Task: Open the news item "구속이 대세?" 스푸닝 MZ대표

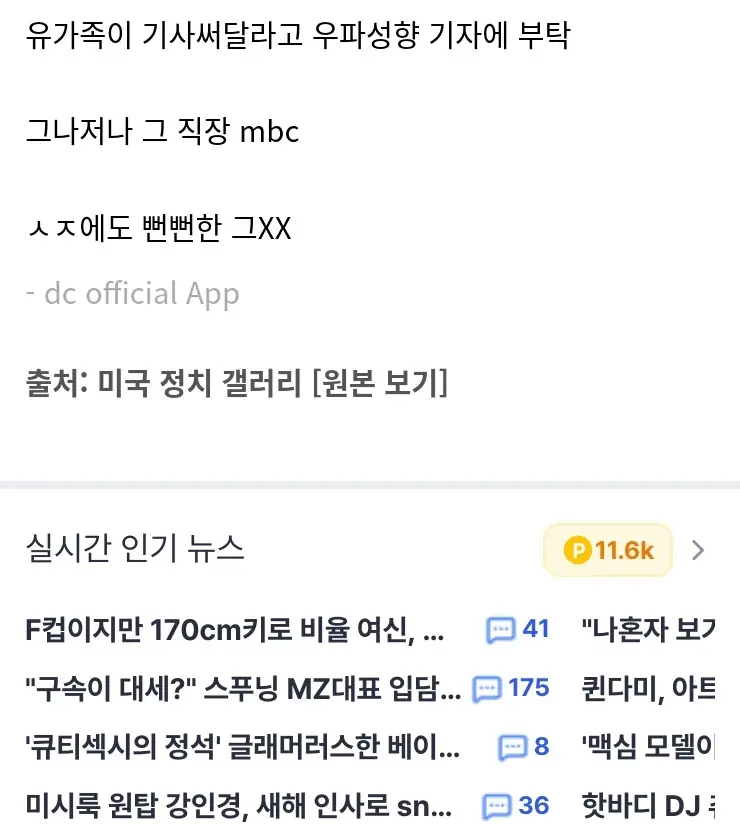Action: click(243, 688)
